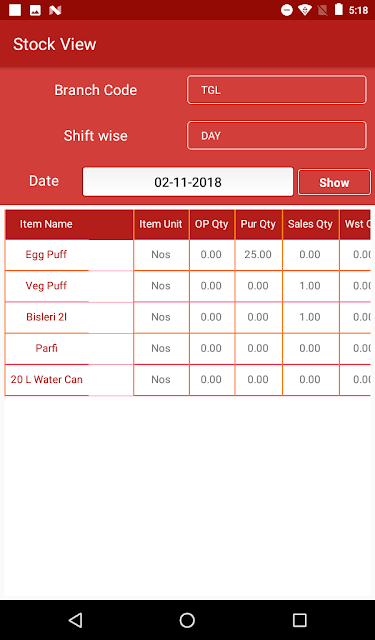Go to the home screen
This screenshot has height=640, width=375.
click(x=187, y=620)
